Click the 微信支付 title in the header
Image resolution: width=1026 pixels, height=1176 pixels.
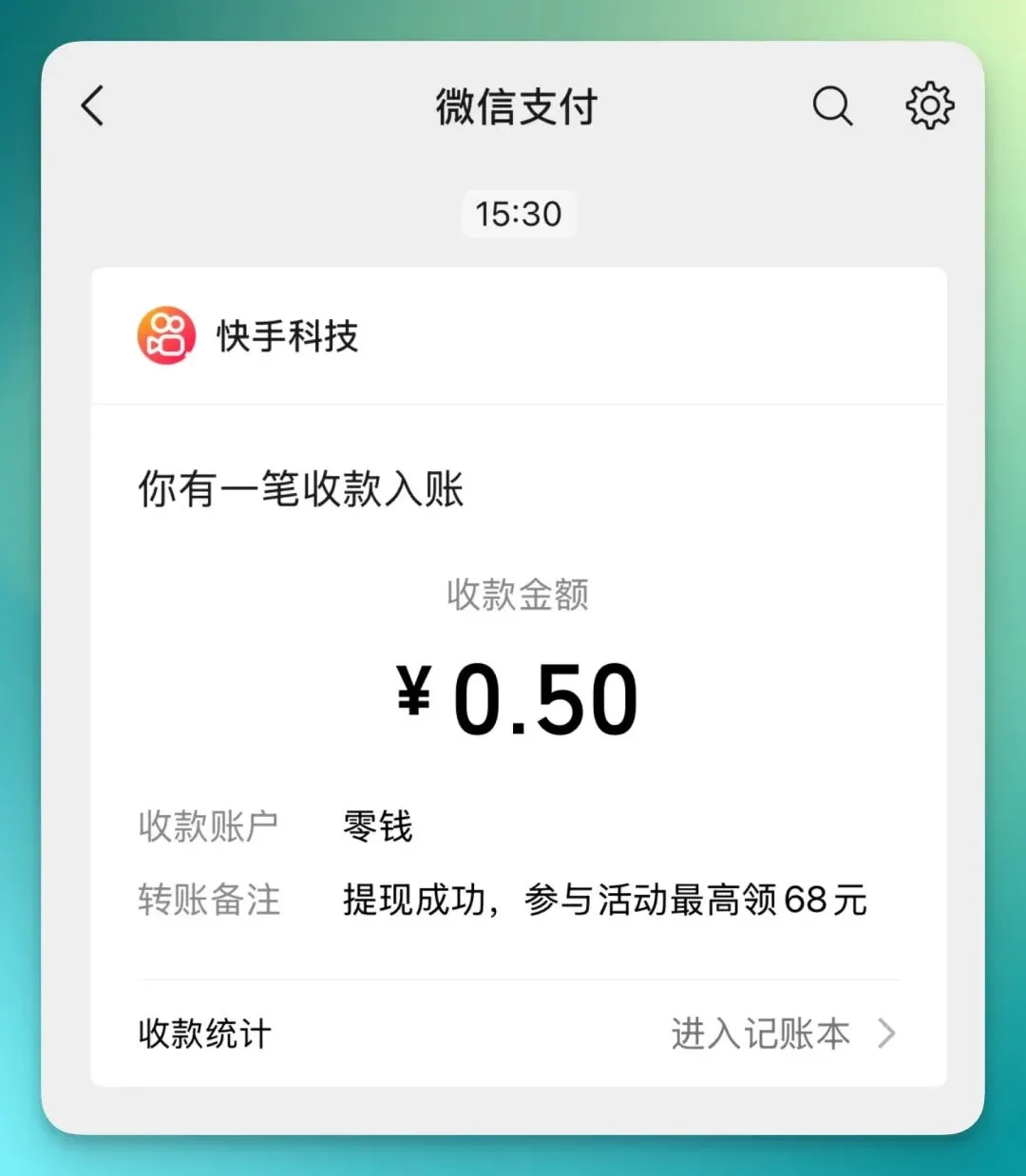[516, 106]
